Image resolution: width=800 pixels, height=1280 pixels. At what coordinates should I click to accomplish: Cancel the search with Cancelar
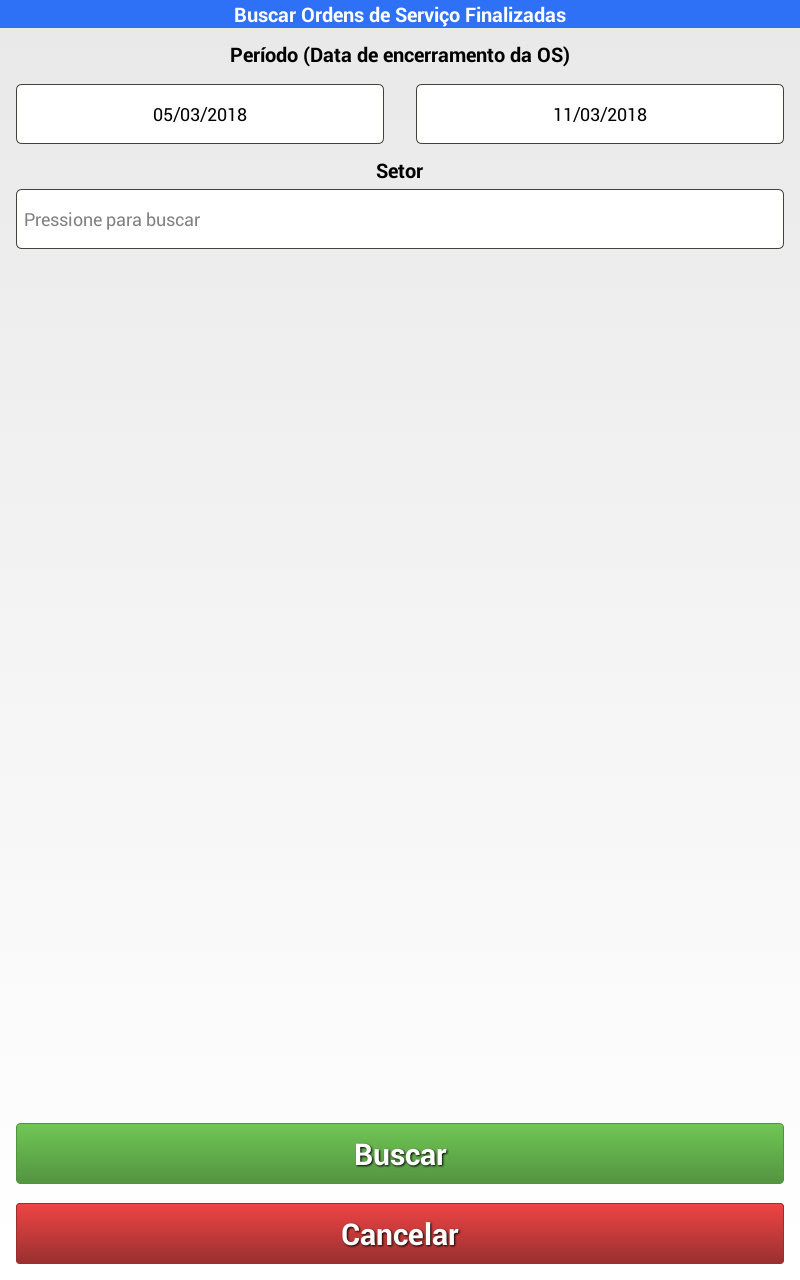[400, 1234]
